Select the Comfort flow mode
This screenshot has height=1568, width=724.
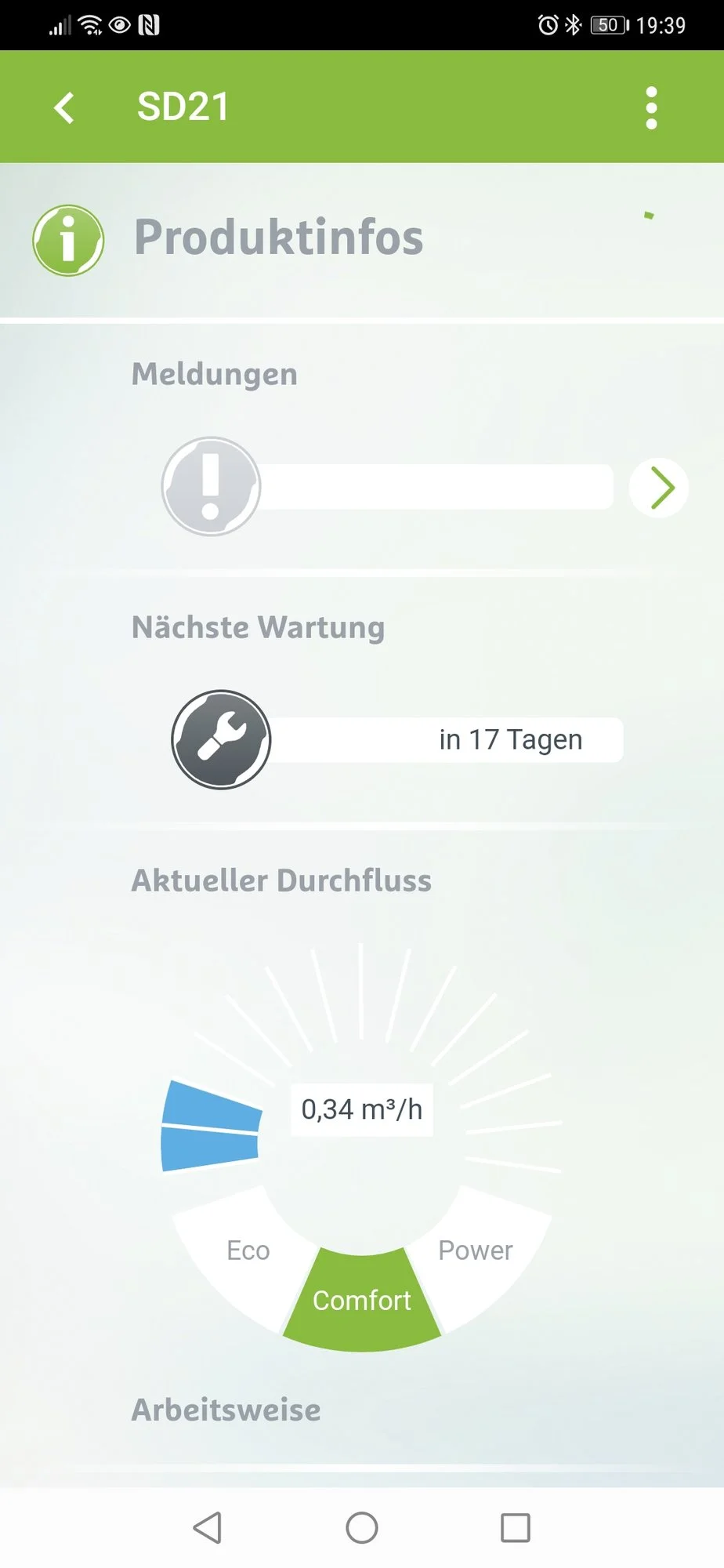click(x=362, y=1300)
